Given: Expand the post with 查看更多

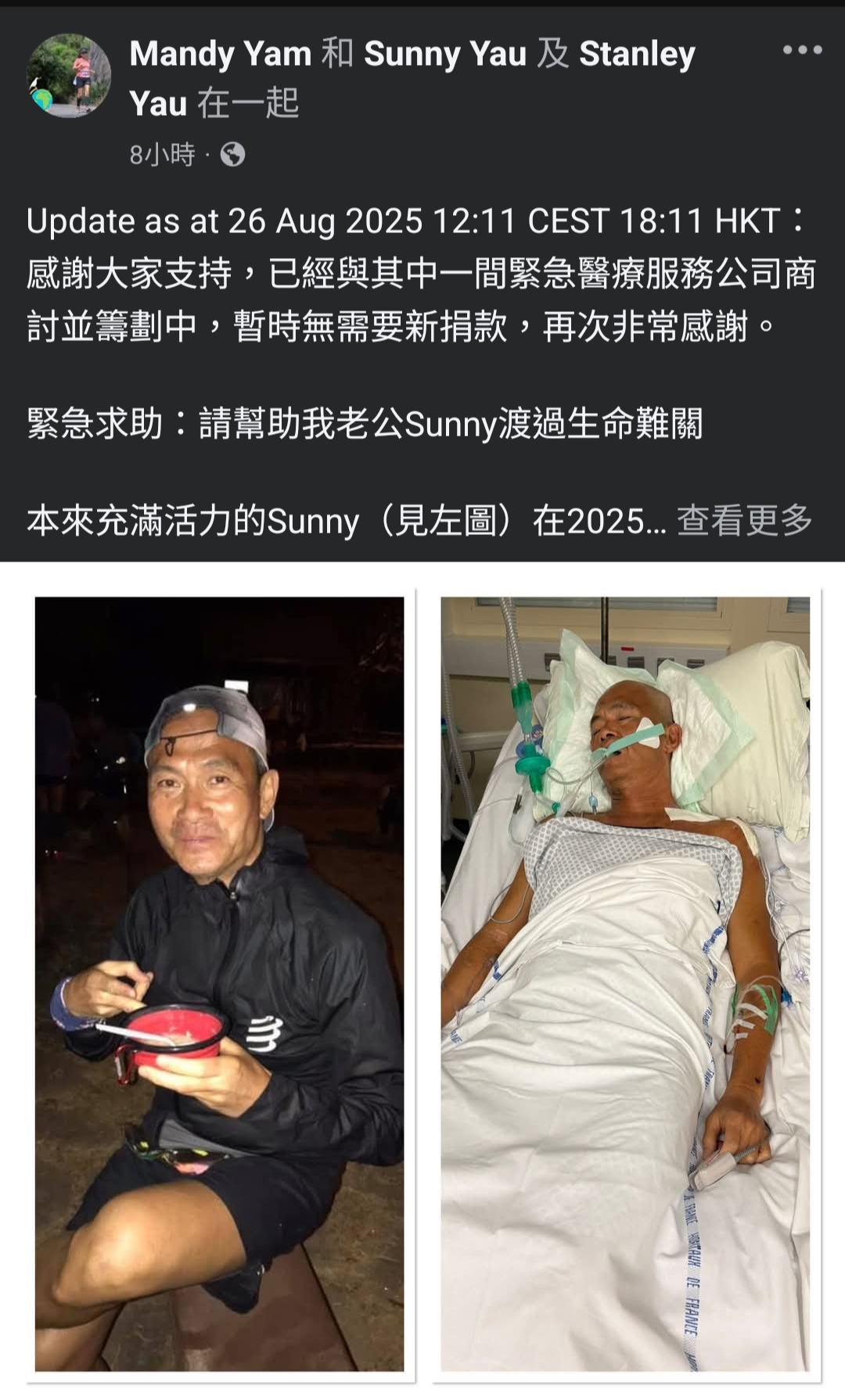Looking at the screenshot, I should click(744, 521).
